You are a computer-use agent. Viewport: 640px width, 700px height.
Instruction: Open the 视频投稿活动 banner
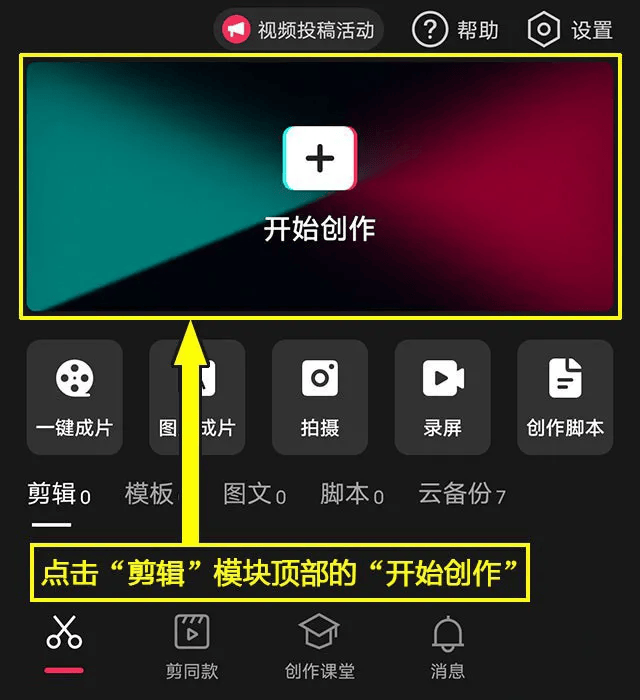tap(298, 30)
